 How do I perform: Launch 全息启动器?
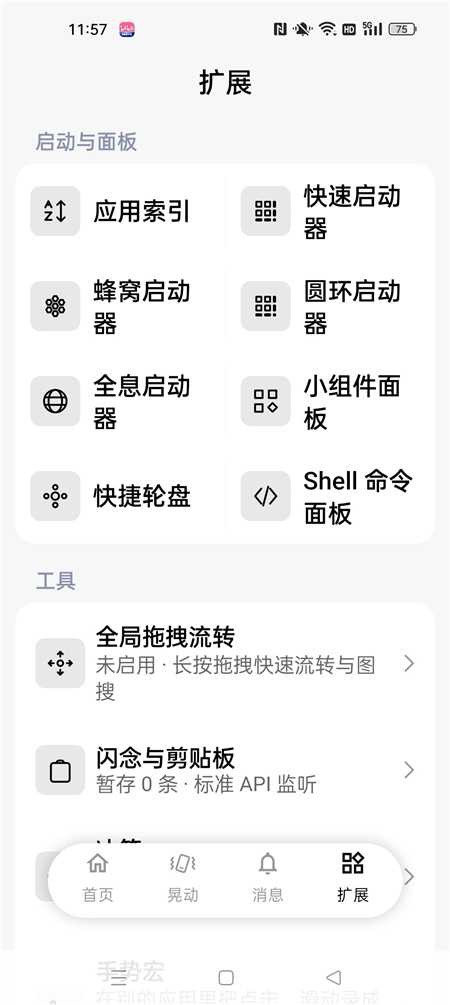click(x=120, y=401)
